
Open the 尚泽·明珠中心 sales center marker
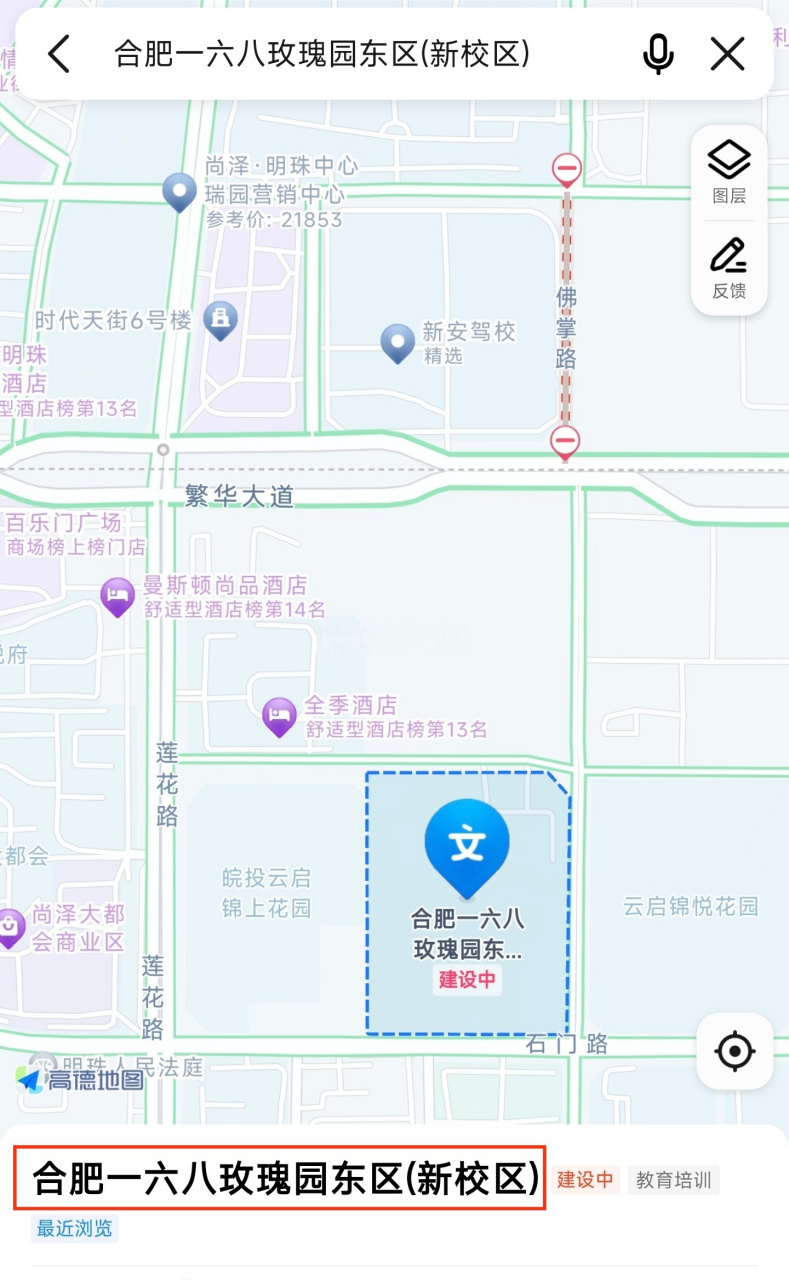(179, 191)
